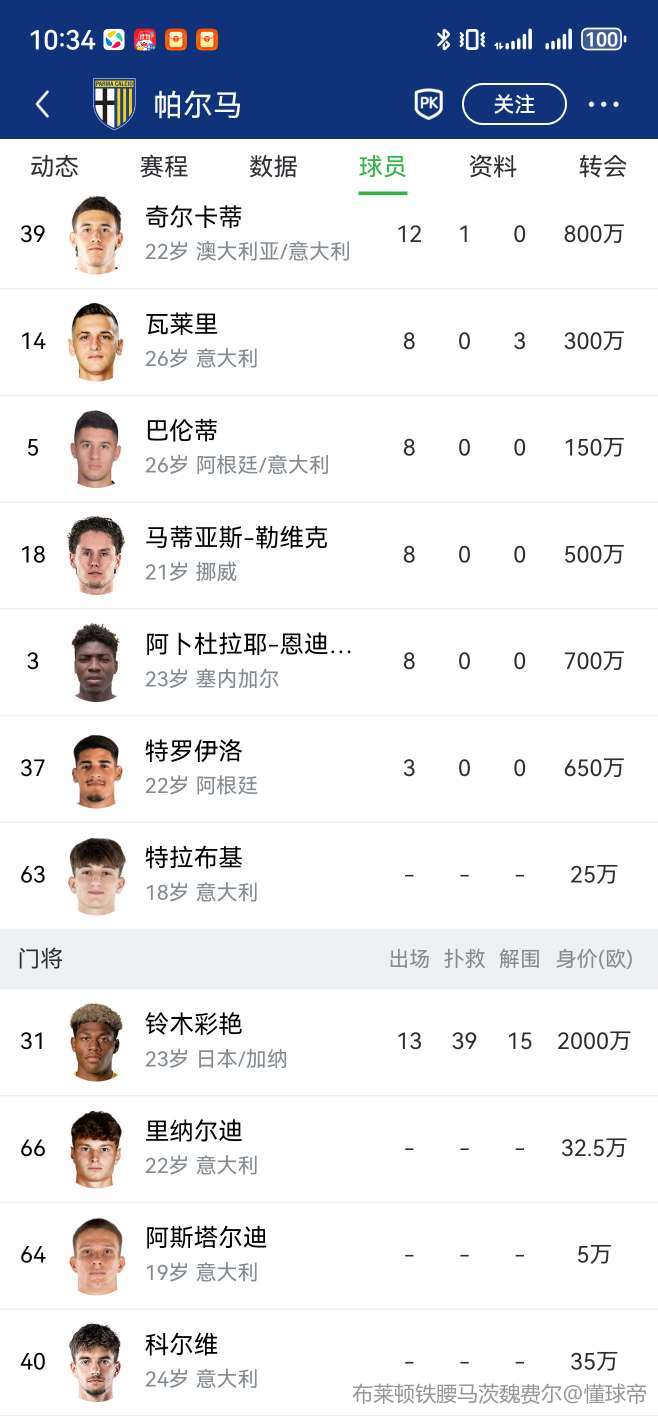Switch to the 资料 tab

pyautogui.click(x=493, y=166)
